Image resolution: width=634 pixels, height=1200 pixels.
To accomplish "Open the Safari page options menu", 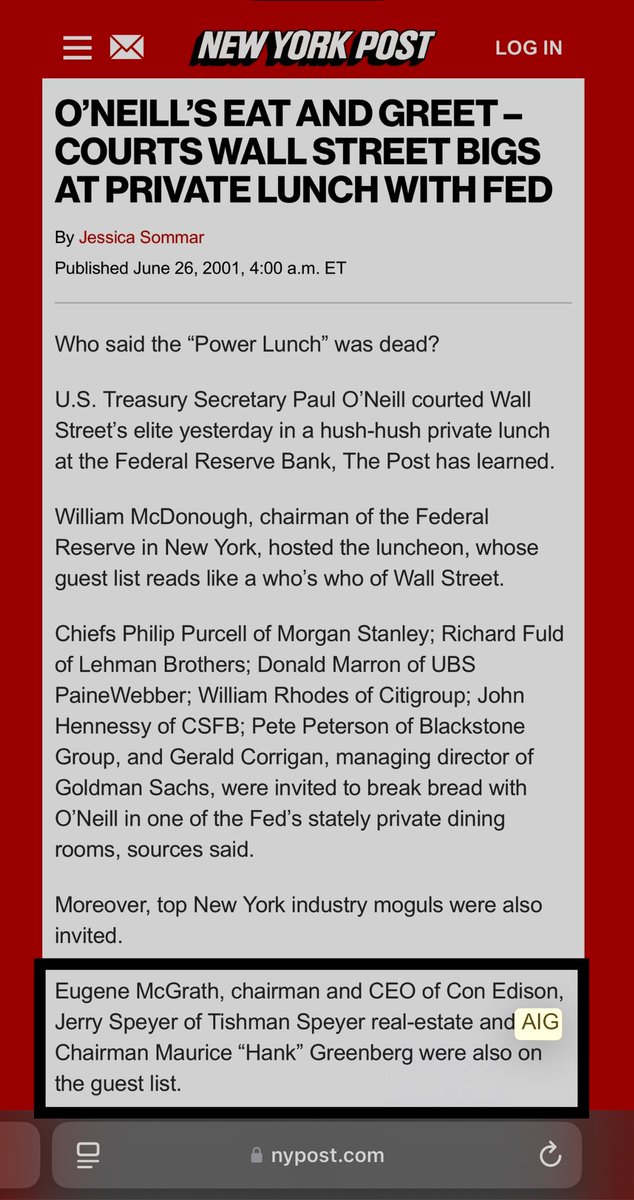I will [87, 1155].
